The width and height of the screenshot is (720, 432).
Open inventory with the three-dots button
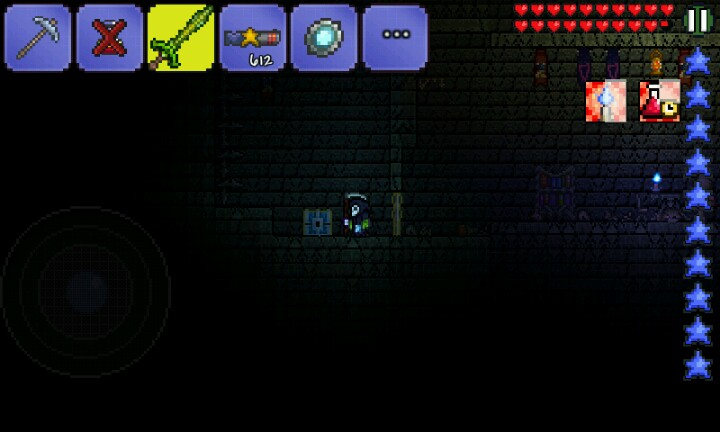point(395,37)
